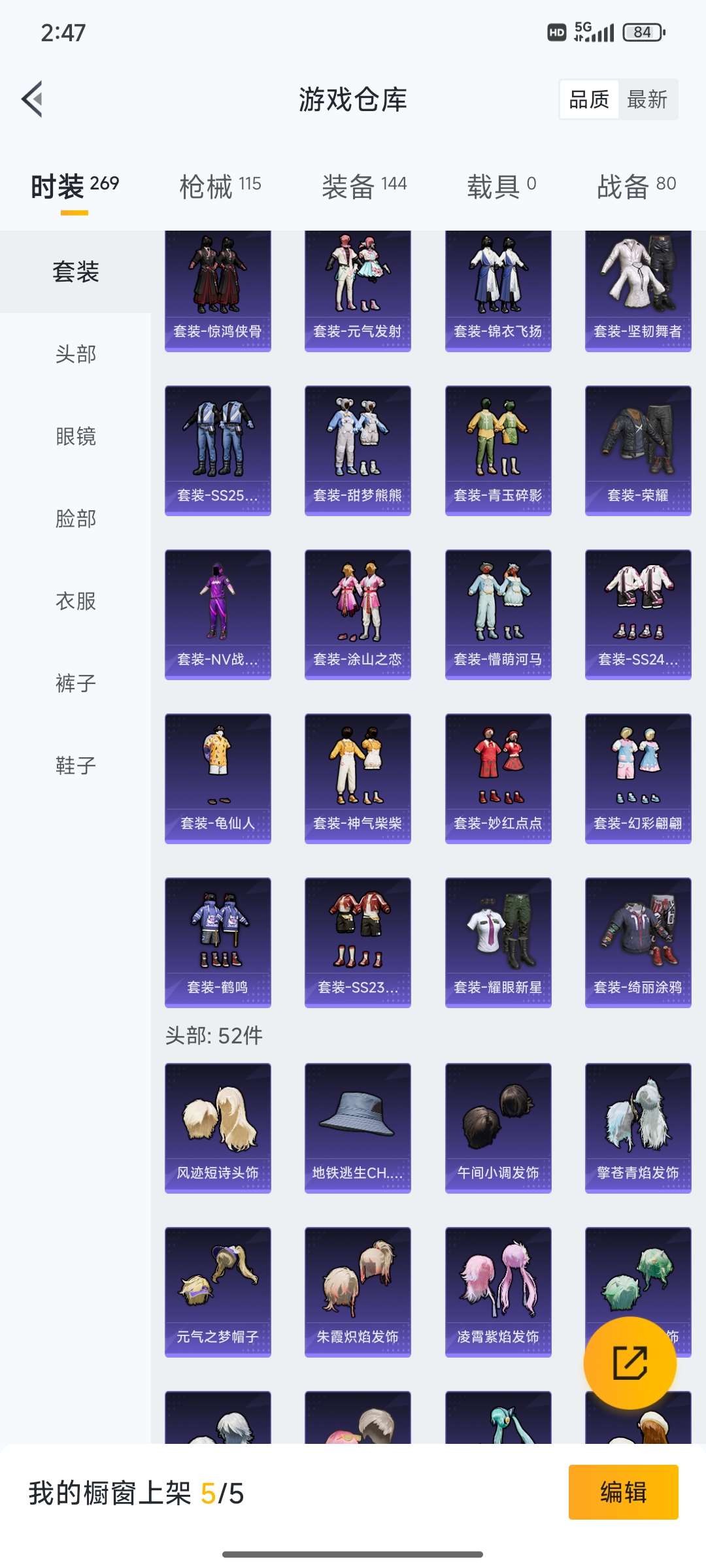The image size is (706, 1568).
Task: Open the 套装-耀眼新星 item
Action: [498, 942]
